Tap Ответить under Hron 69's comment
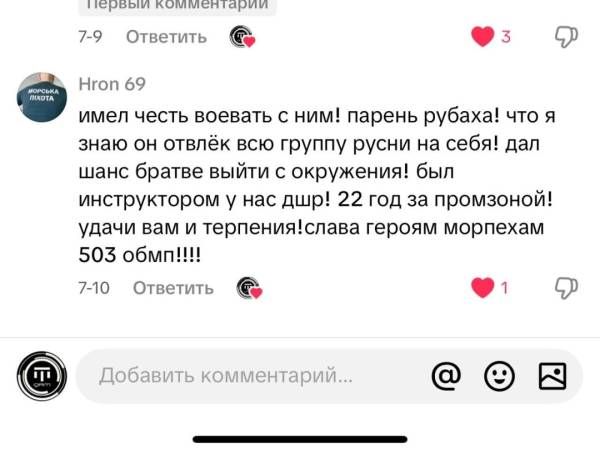 [173, 288]
